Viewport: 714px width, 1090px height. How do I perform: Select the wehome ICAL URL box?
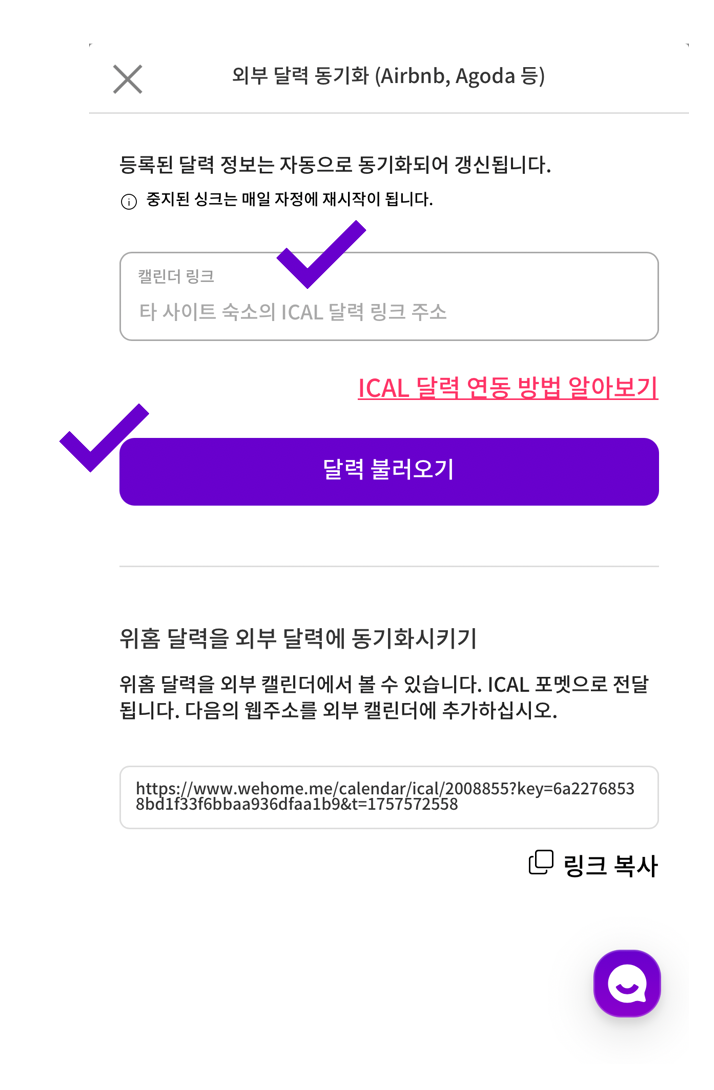(x=388, y=797)
